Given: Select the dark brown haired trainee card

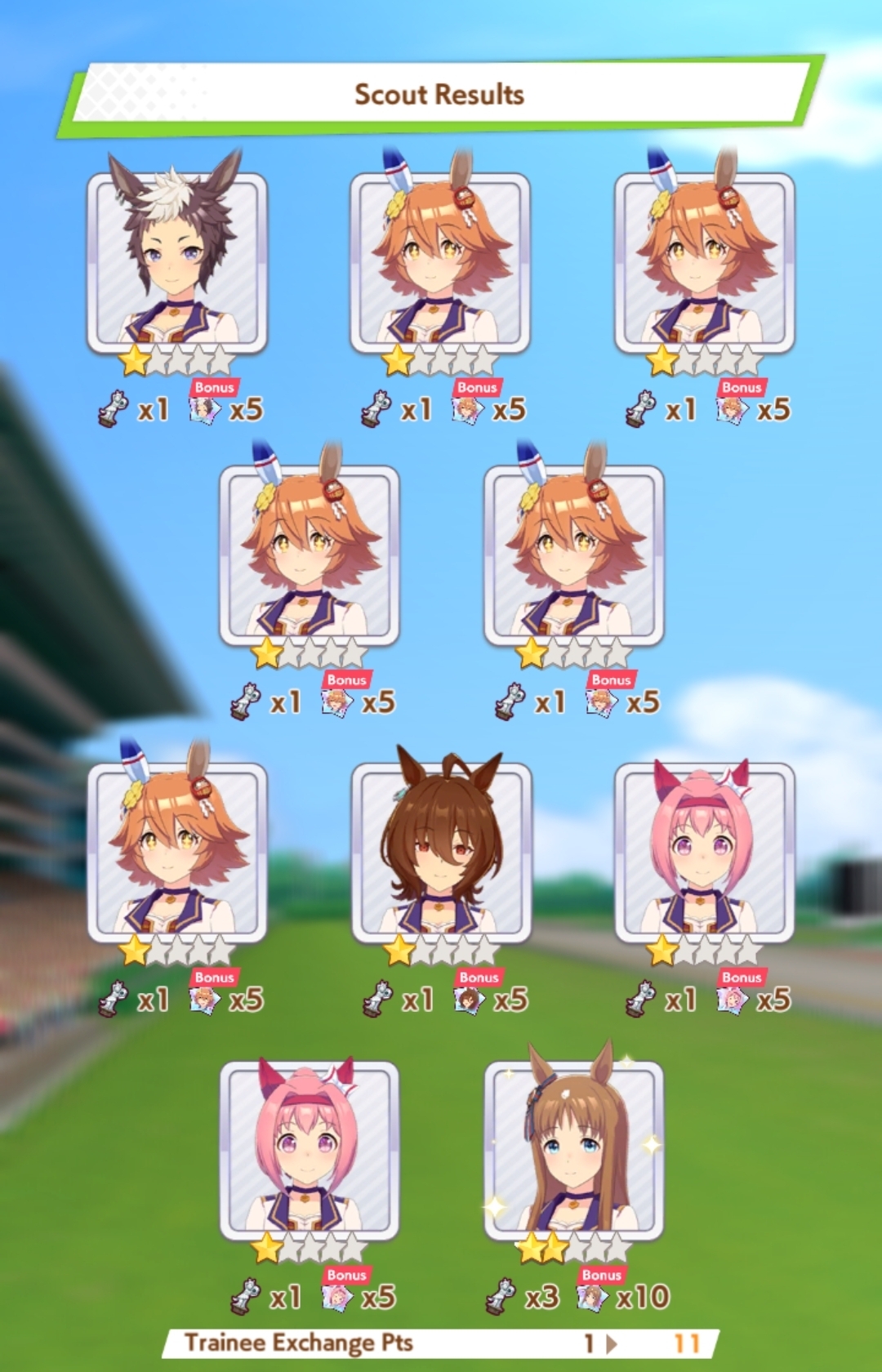Looking at the screenshot, I should (441, 852).
